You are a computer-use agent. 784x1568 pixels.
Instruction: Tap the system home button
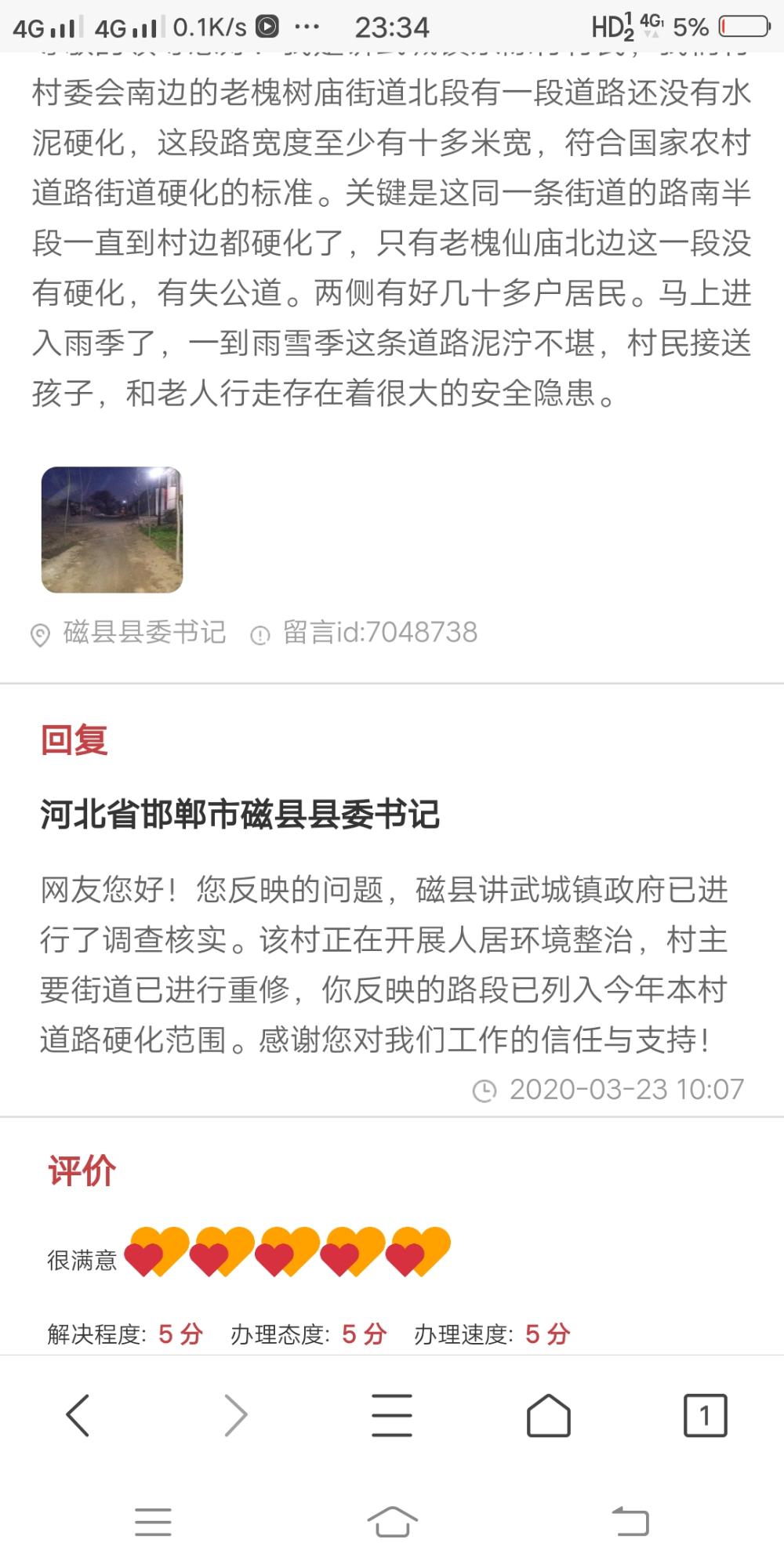pos(392,1522)
